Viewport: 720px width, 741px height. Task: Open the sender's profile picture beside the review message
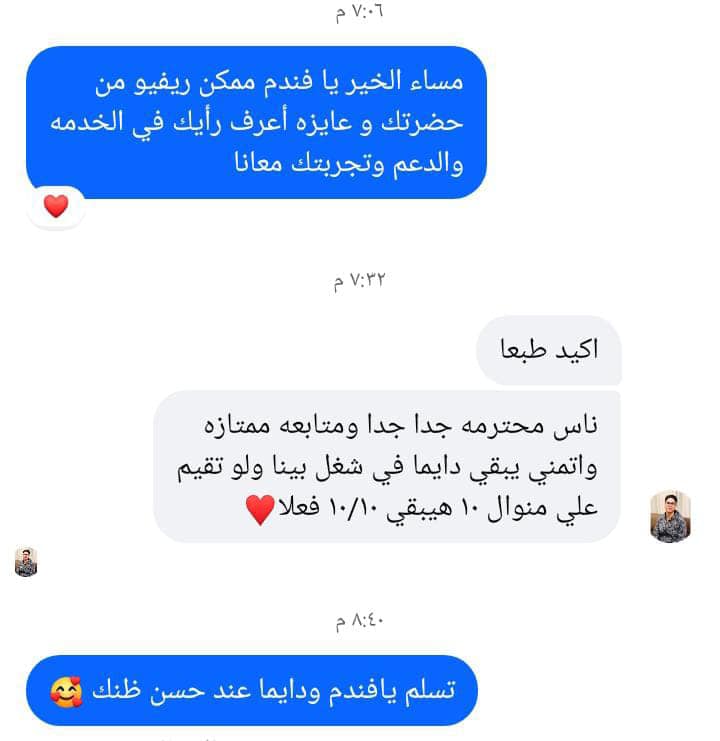[669, 517]
